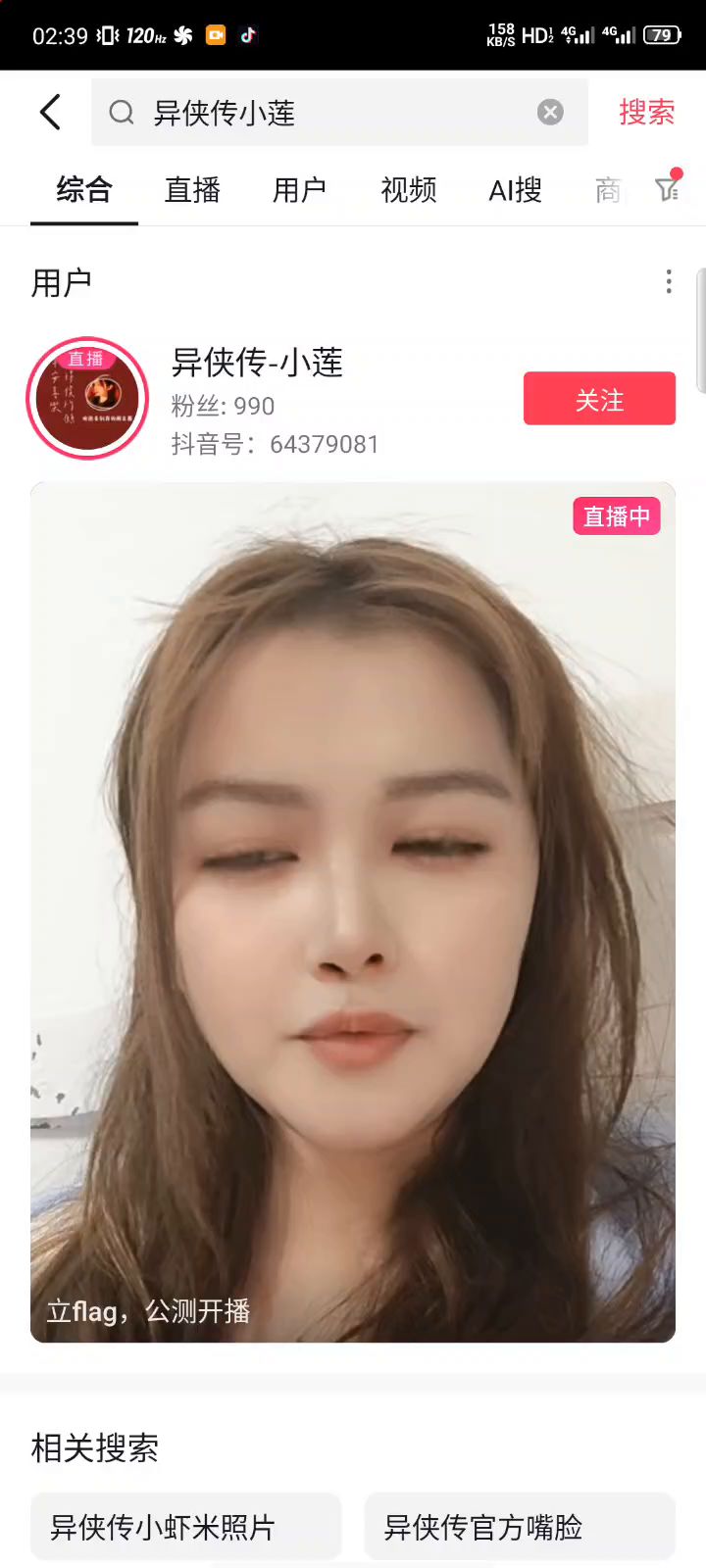Open the search filter icon

pyautogui.click(x=668, y=188)
